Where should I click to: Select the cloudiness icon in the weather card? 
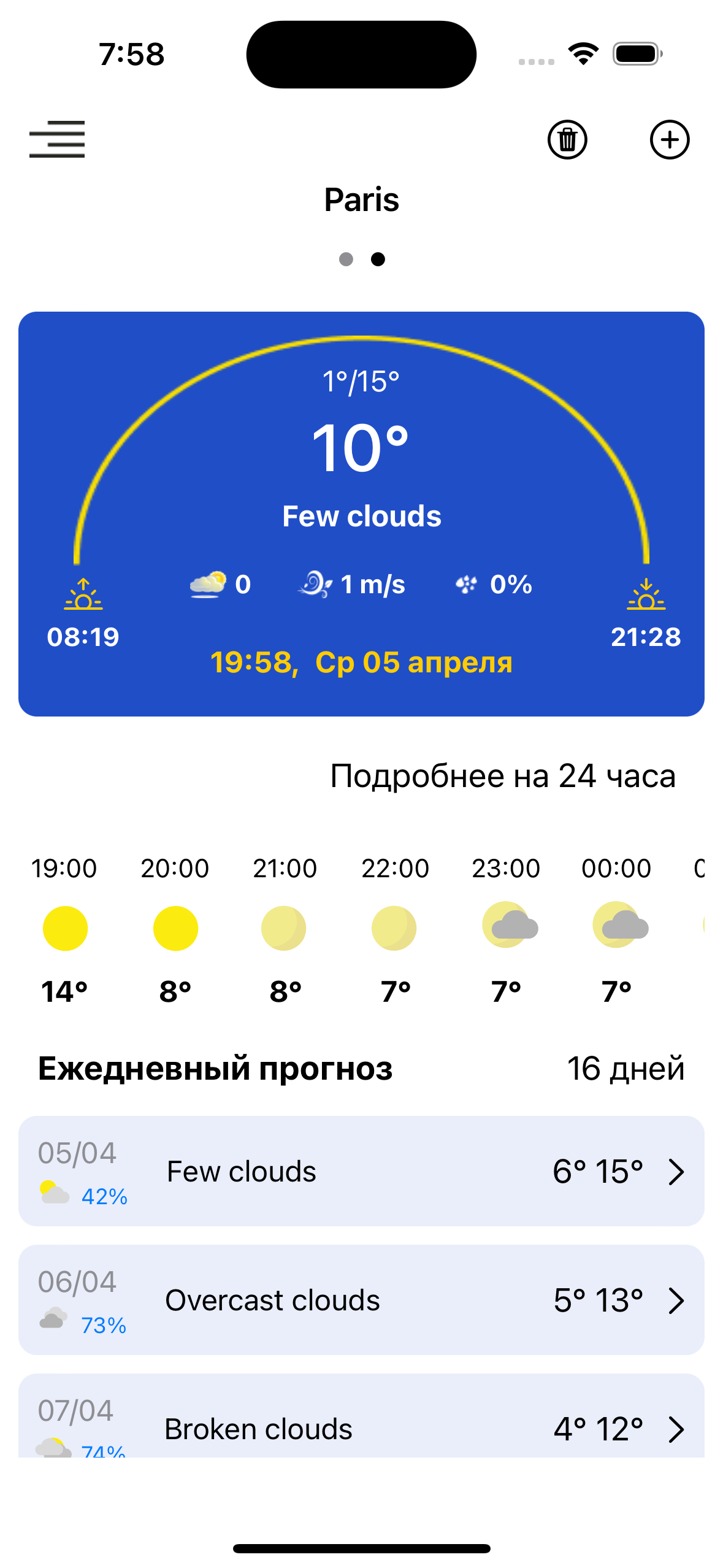[x=208, y=585]
